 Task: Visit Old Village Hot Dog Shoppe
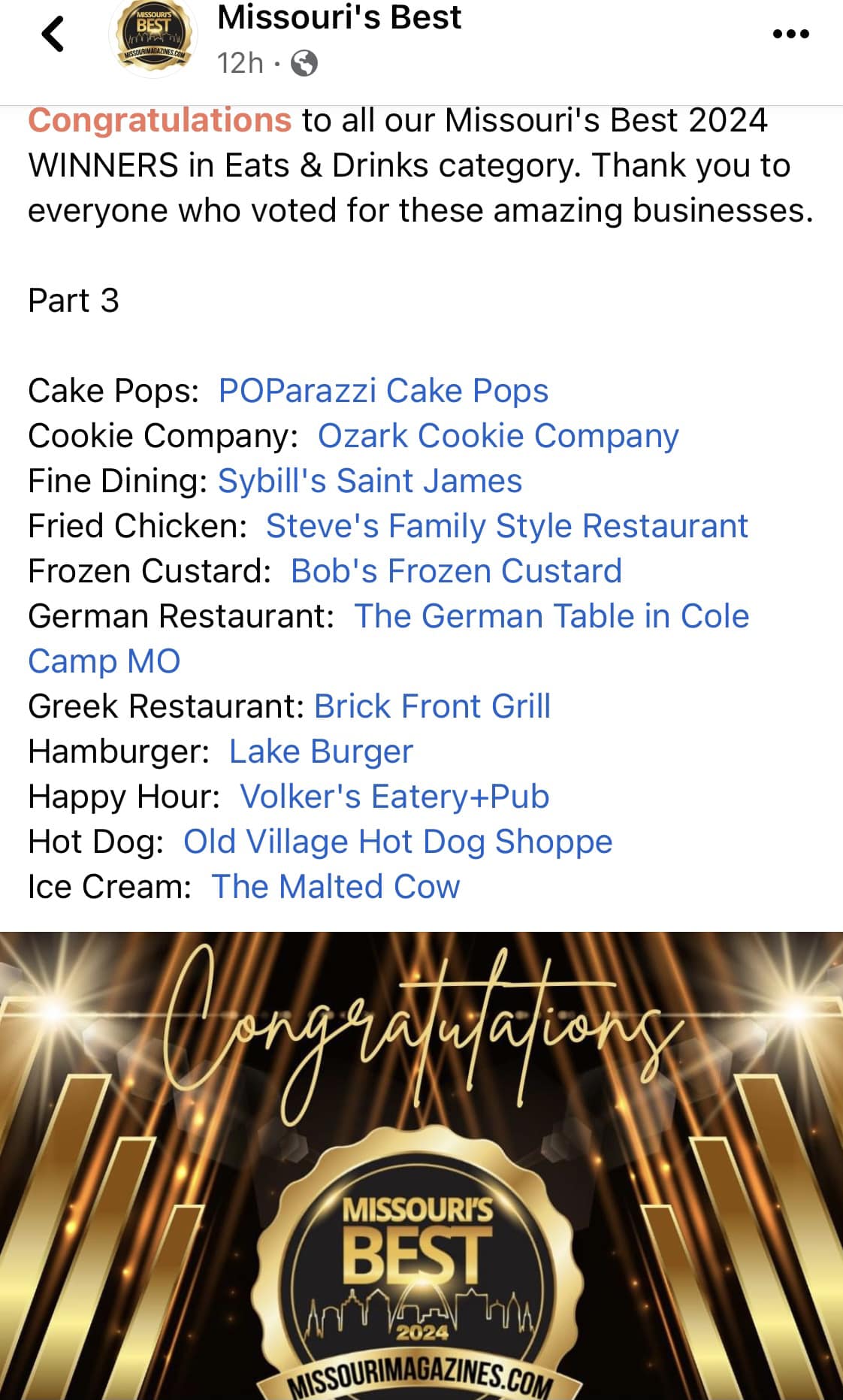click(397, 842)
